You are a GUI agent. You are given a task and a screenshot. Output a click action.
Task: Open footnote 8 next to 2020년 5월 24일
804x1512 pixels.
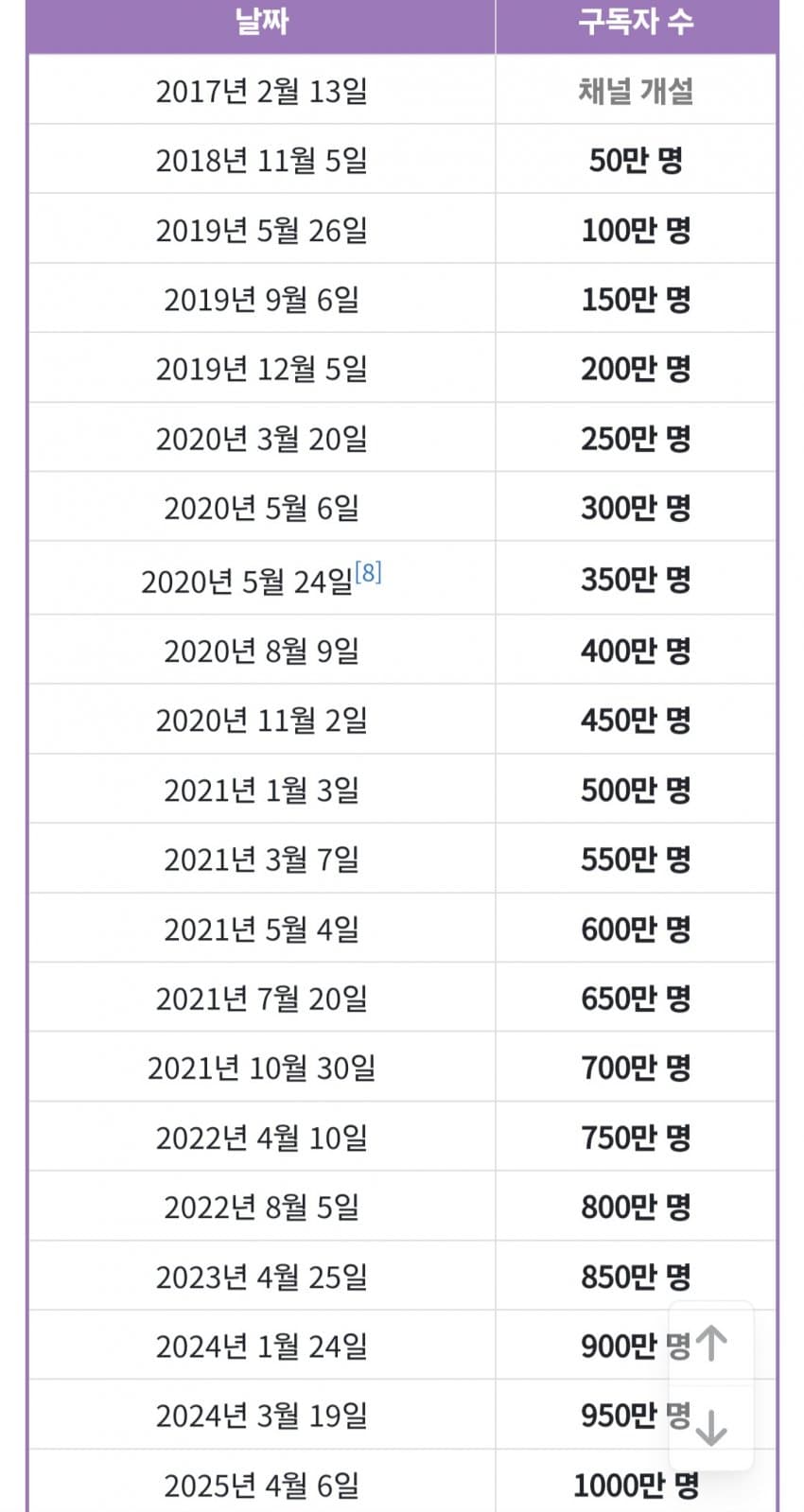pos(368,572)
